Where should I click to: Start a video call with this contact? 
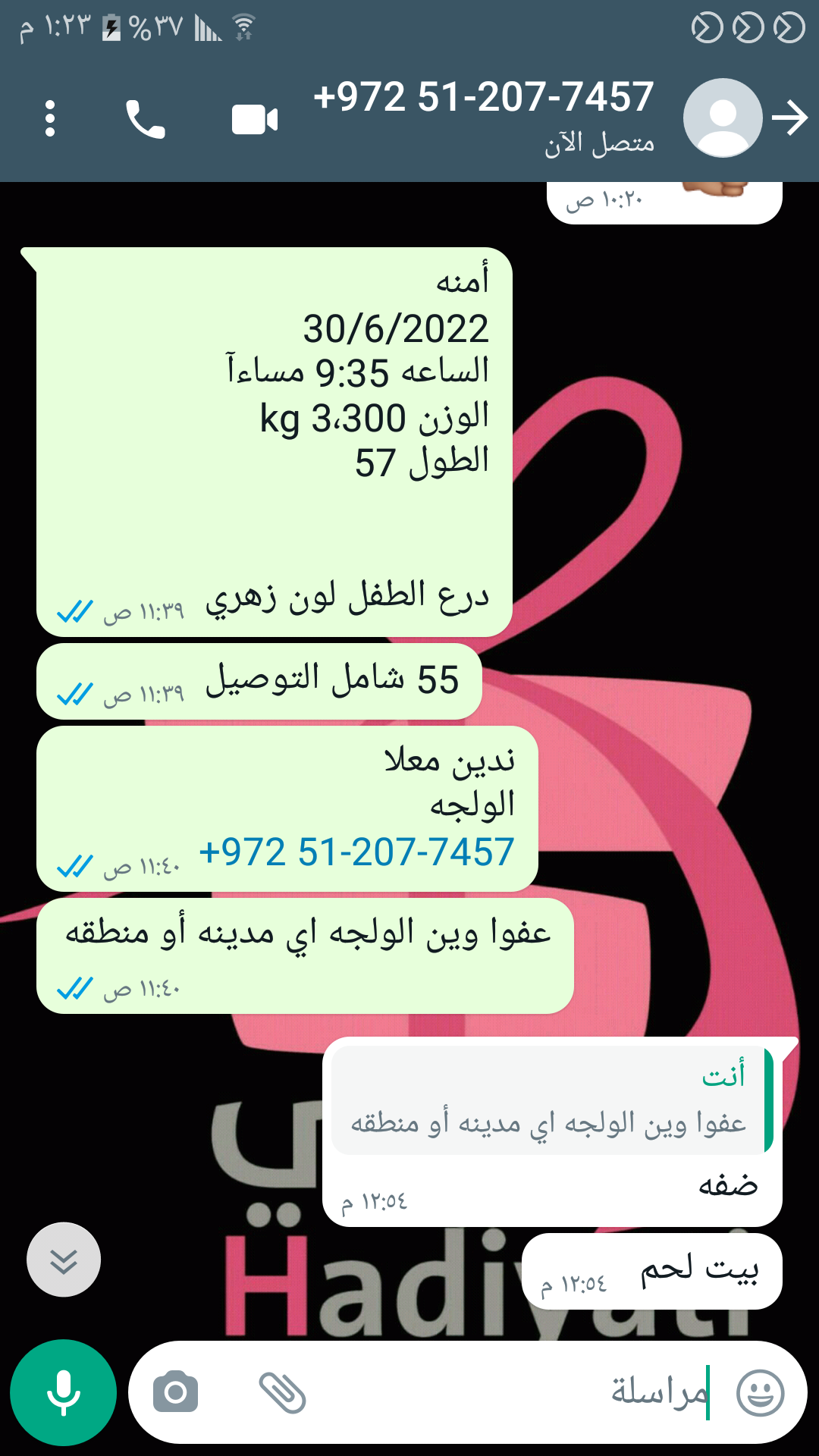[x=254, y=120]
